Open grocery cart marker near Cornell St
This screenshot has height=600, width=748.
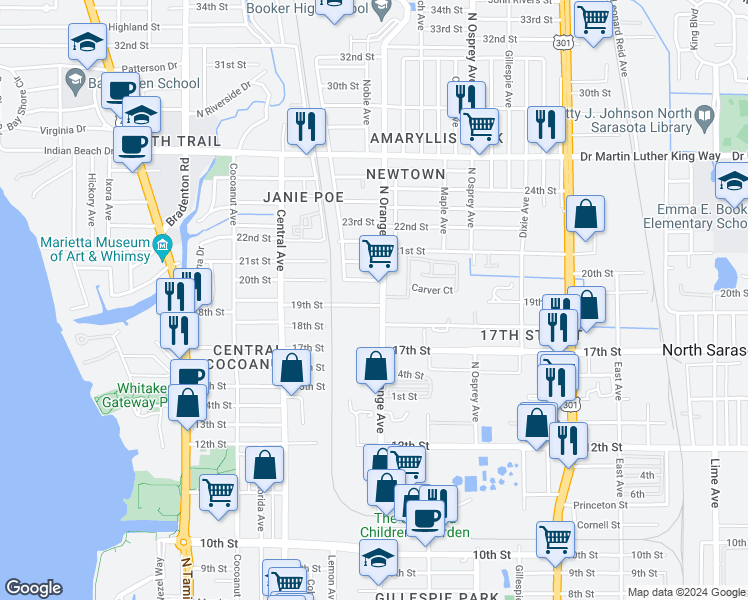click(555, 539)
